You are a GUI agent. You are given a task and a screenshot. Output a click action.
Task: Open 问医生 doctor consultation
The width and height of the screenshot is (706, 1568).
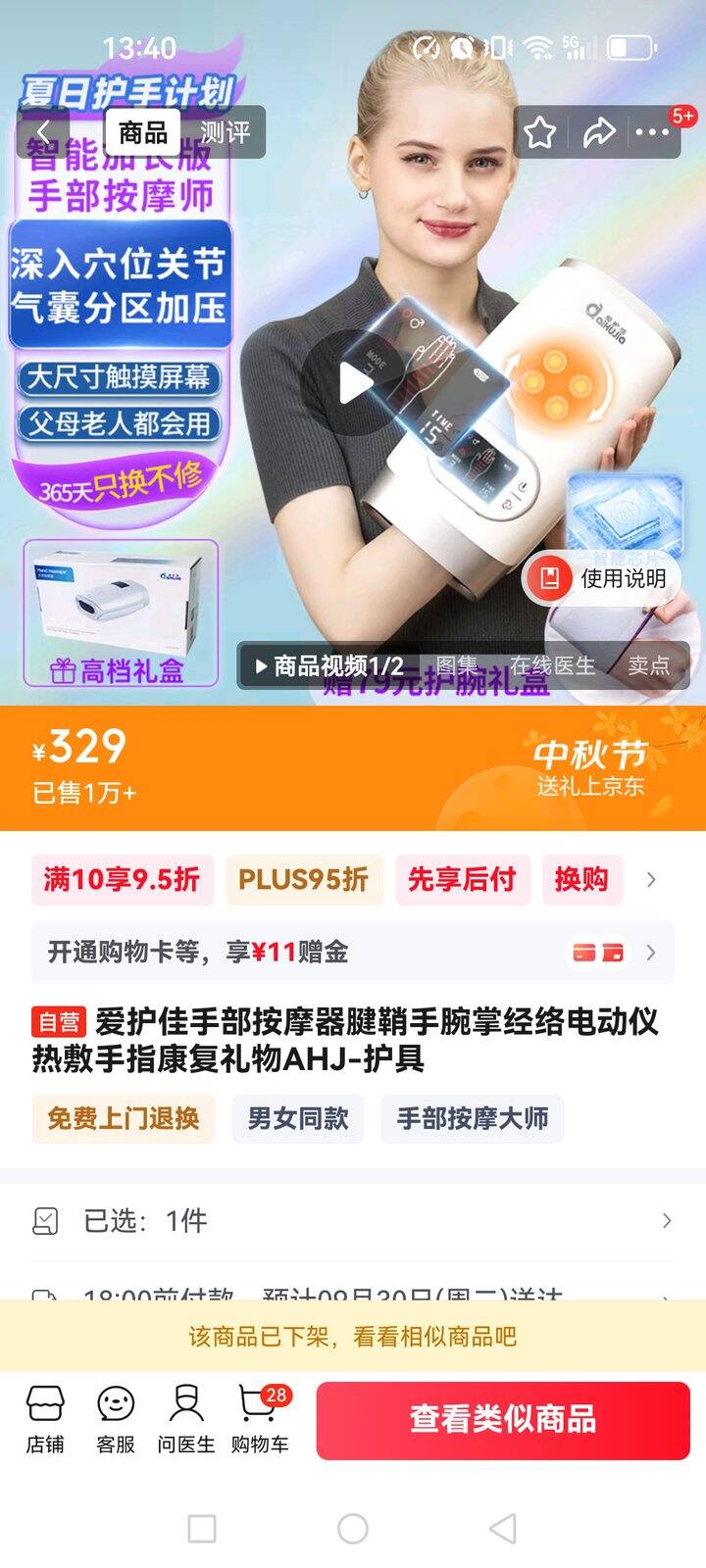pyautogui.click(x=186, y=1419)
